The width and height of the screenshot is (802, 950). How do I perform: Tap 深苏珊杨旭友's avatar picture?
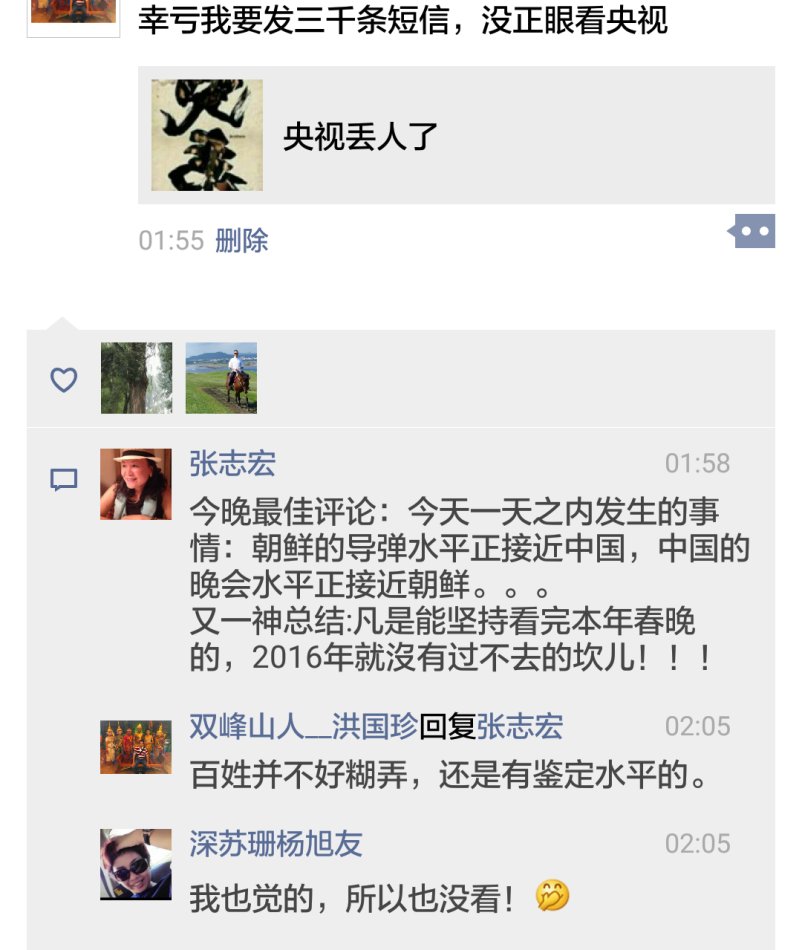136,864
